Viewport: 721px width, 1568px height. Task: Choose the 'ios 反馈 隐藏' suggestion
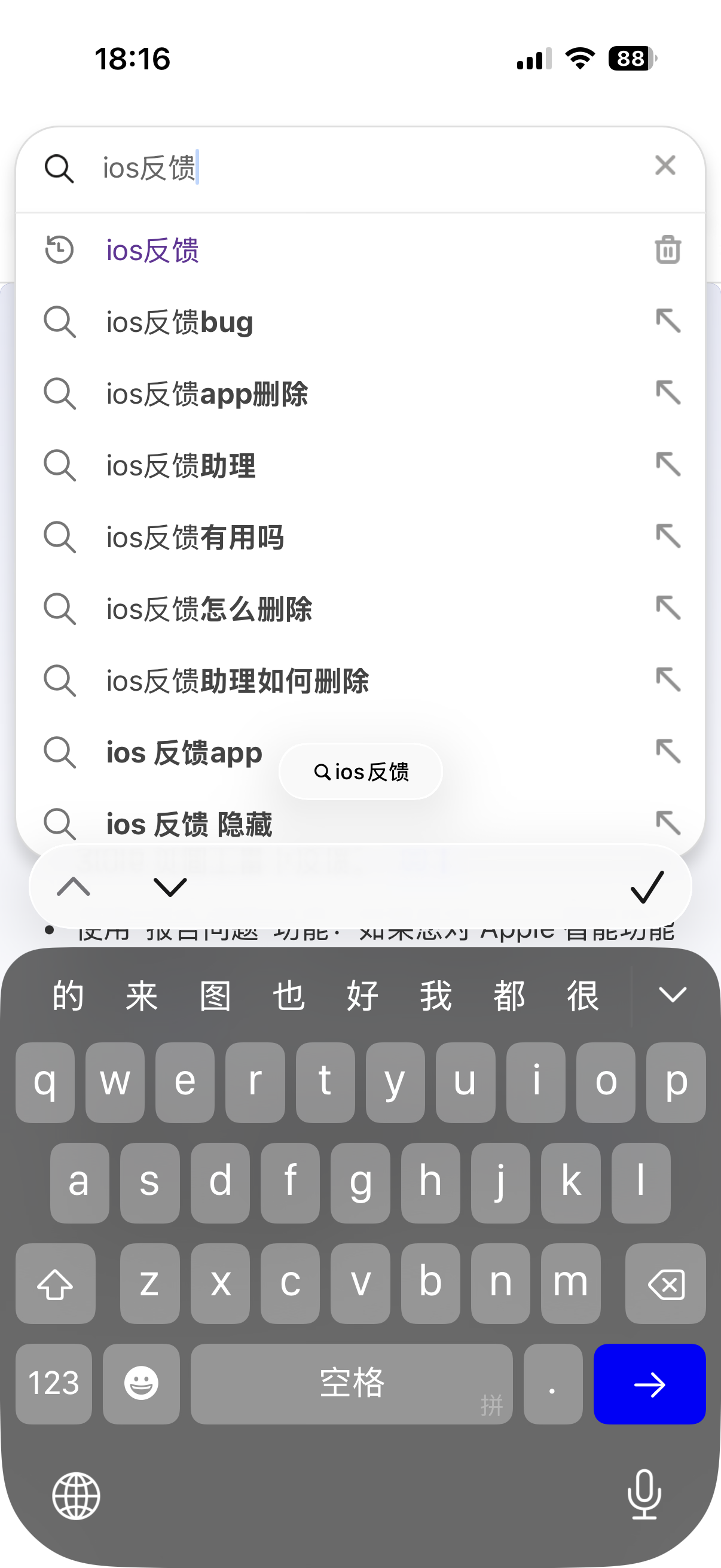pos(190,825)
